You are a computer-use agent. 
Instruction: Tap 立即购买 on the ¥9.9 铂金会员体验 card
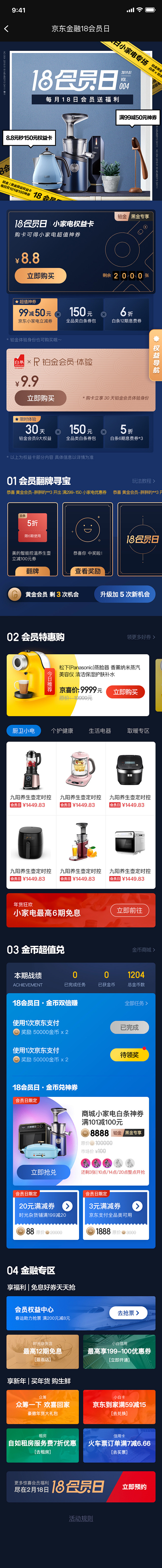click(40, 398)
